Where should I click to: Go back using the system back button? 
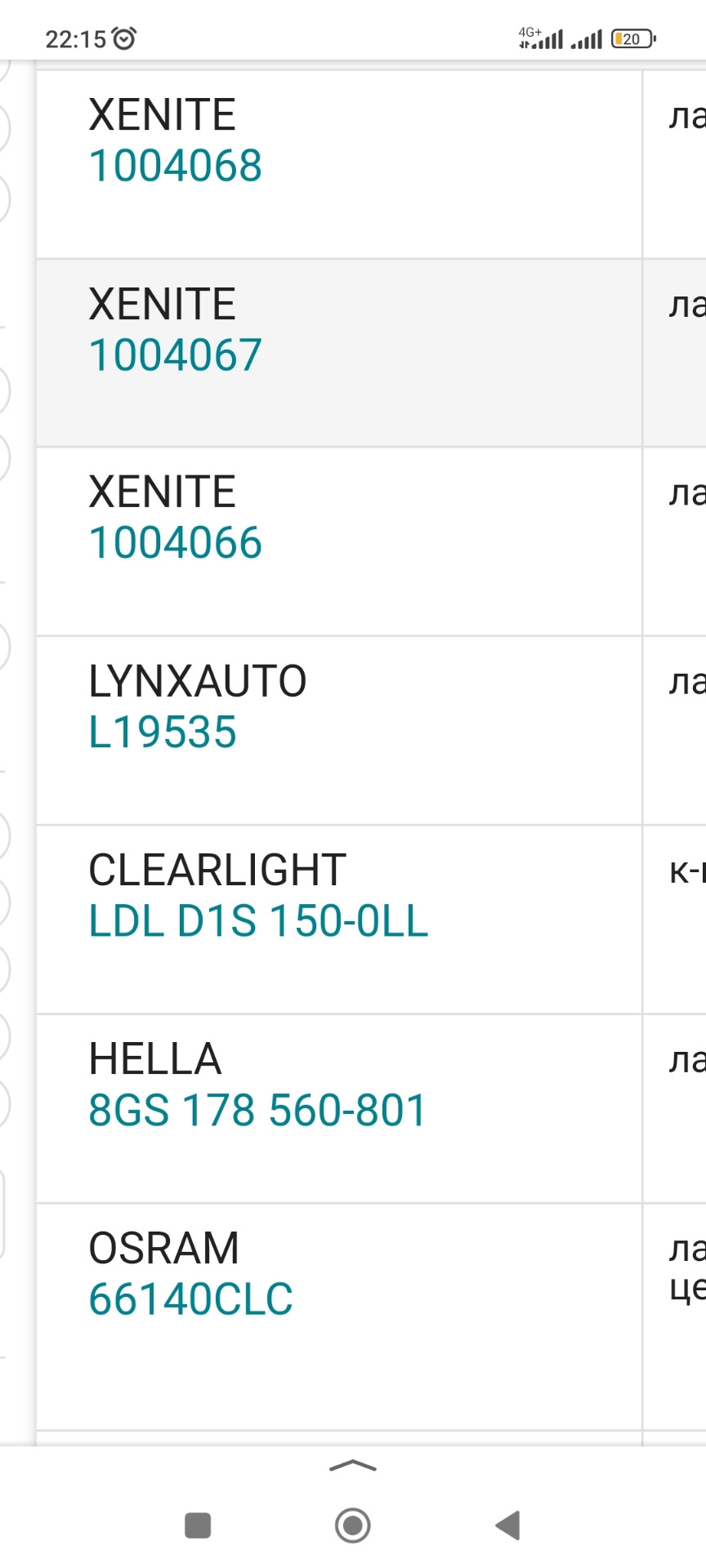pos(507,1525)
